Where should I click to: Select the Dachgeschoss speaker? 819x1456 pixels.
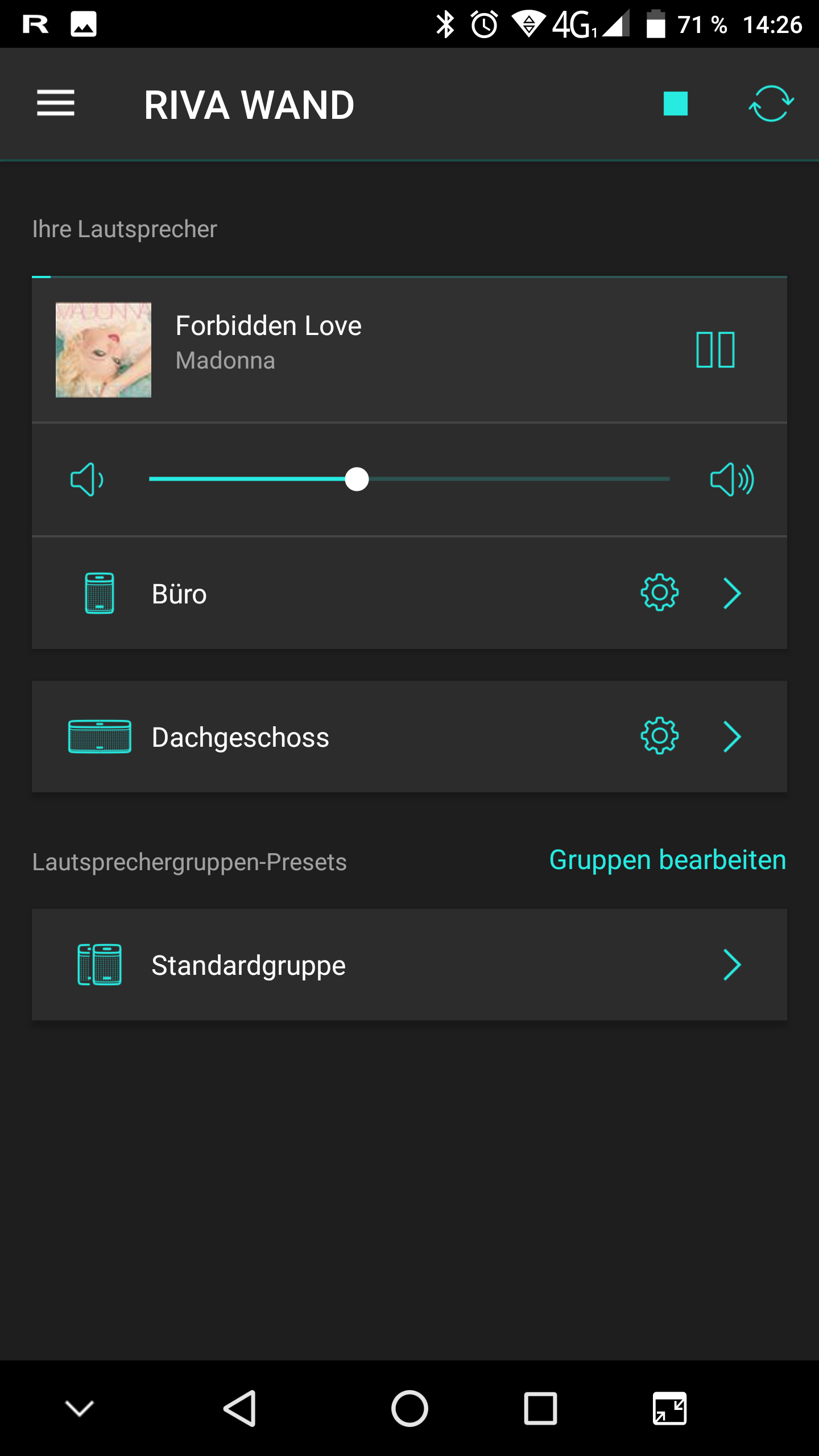pos(240,737)
